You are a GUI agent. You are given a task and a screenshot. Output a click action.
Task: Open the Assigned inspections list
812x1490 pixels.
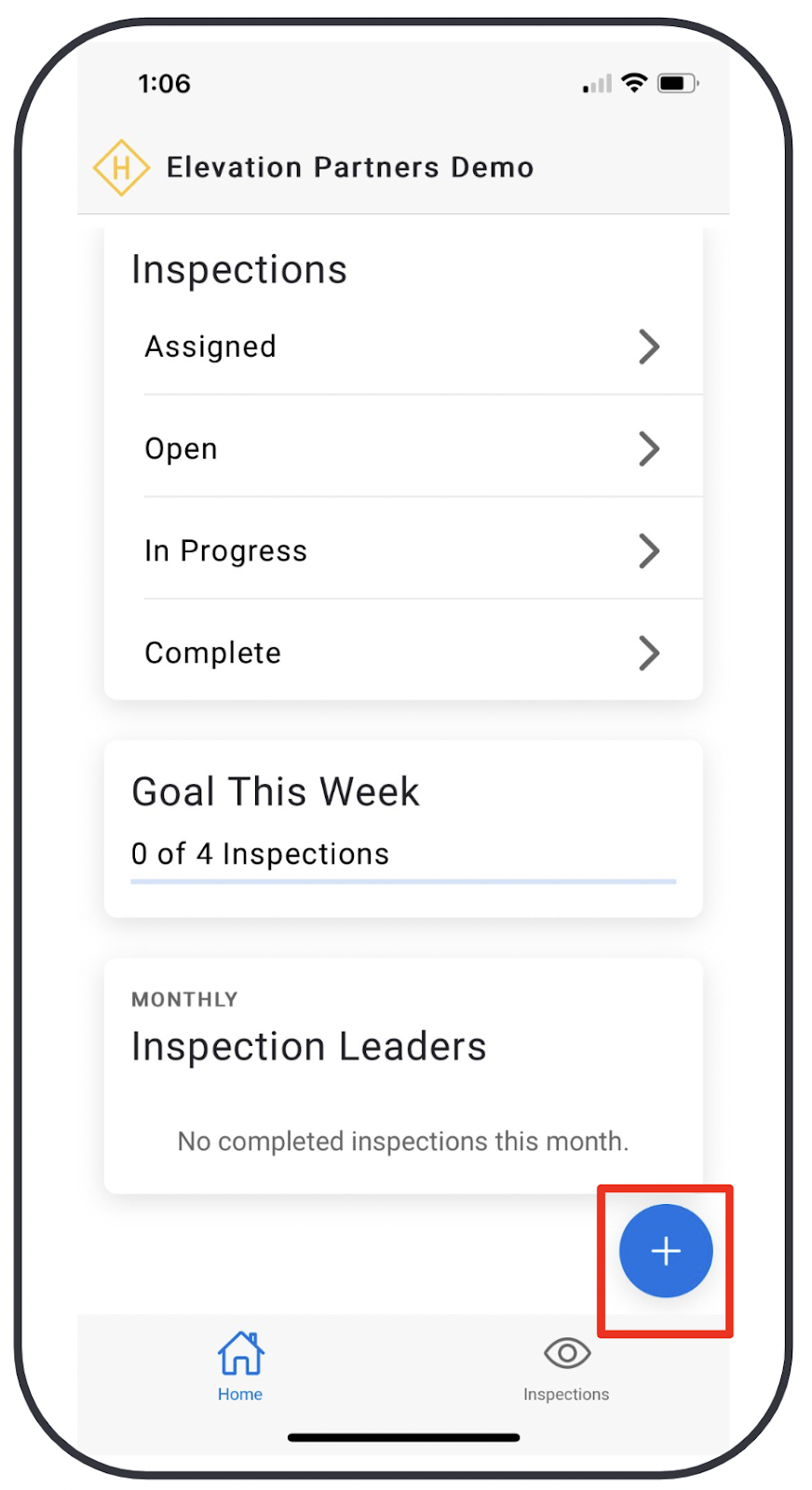(403, 346)
